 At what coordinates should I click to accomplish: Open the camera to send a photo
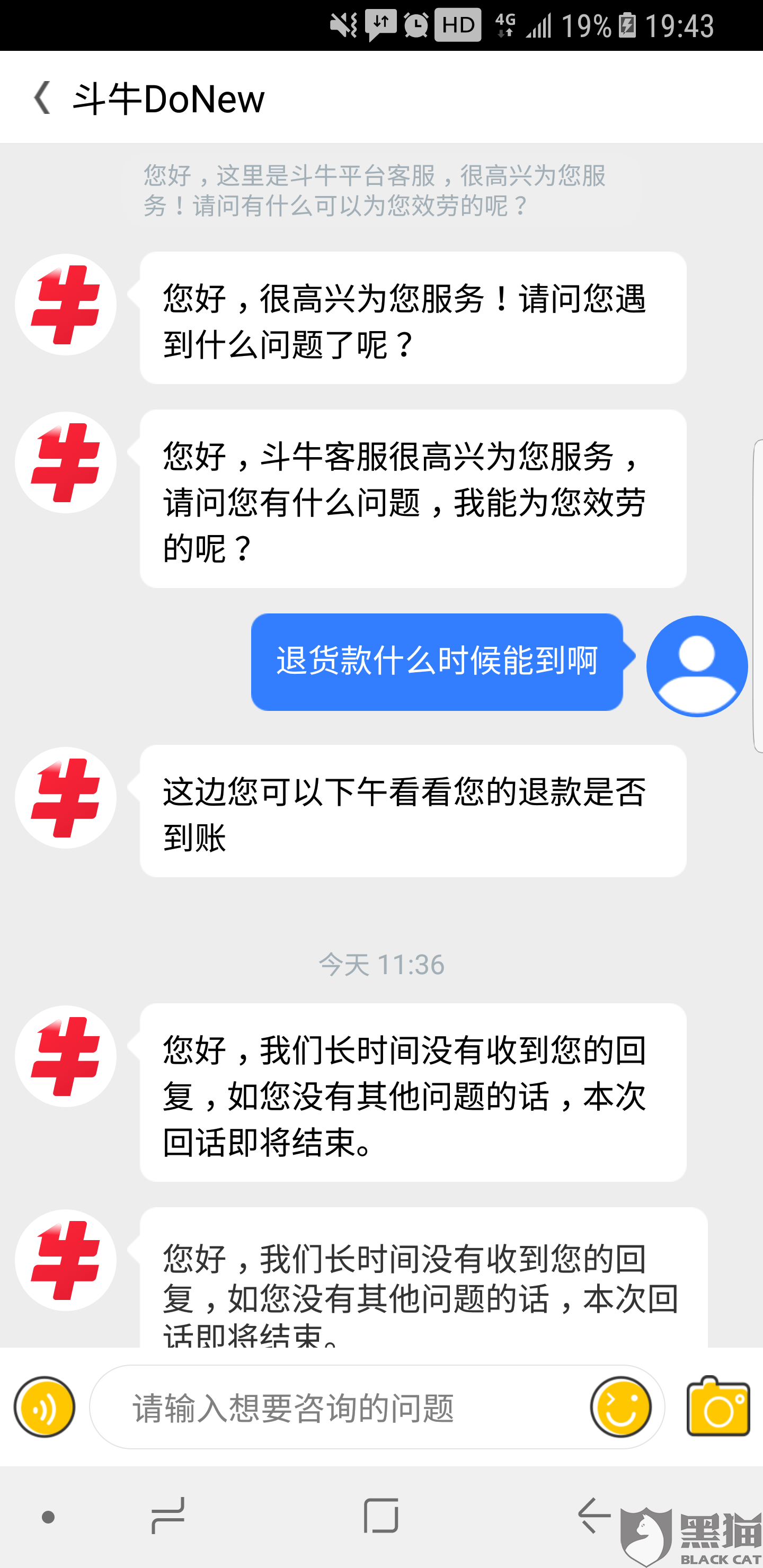pyautogui.click(x=718, y=1406)
